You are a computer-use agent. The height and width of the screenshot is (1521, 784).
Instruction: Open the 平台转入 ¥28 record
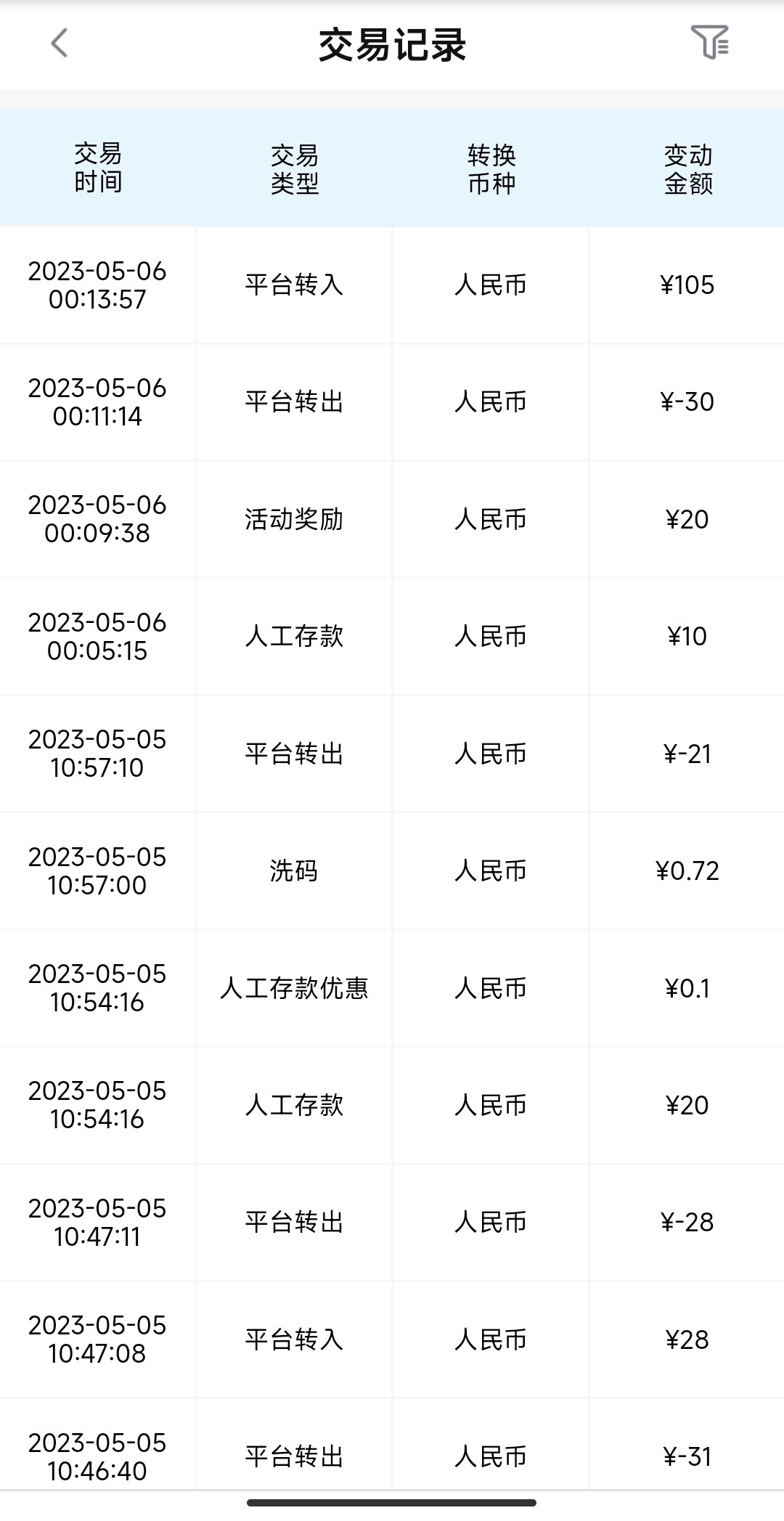tap(392, 1339)
